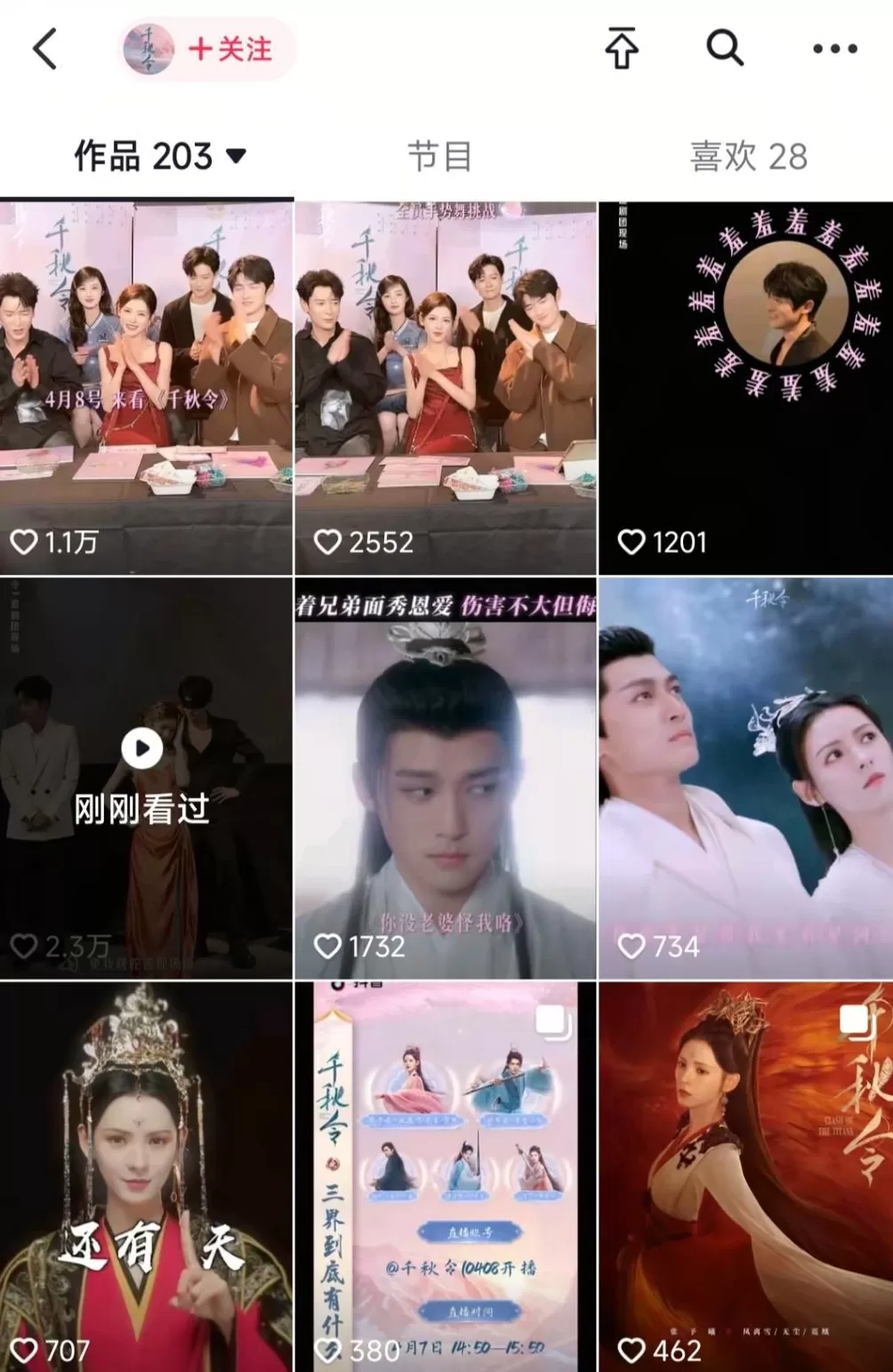Tap the share/forward icon at the top
The width and height of the screenshot is (893, 1372).
click(x=621, y=51)
